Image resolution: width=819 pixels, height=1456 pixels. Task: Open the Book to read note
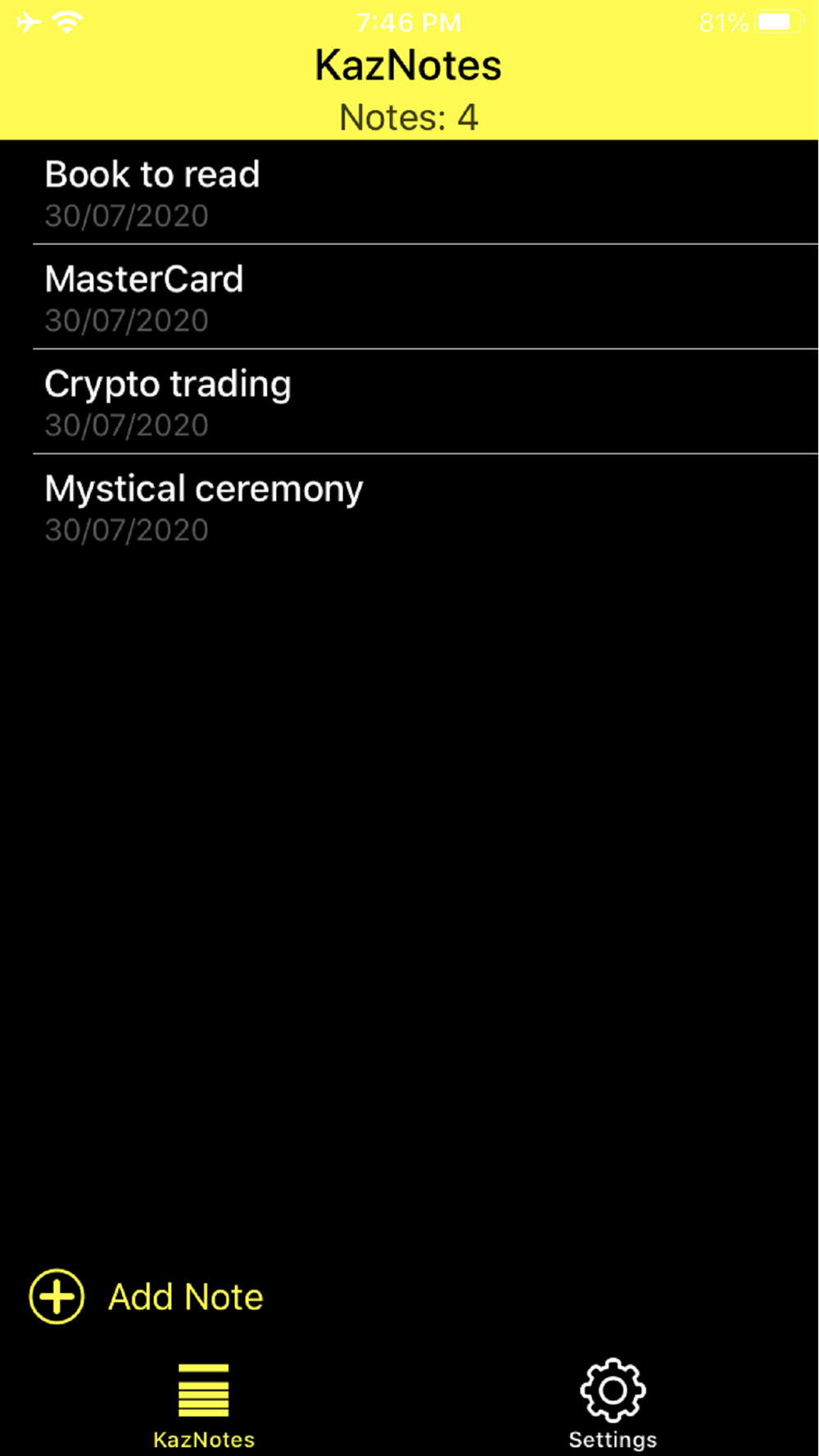pos(409,192)
